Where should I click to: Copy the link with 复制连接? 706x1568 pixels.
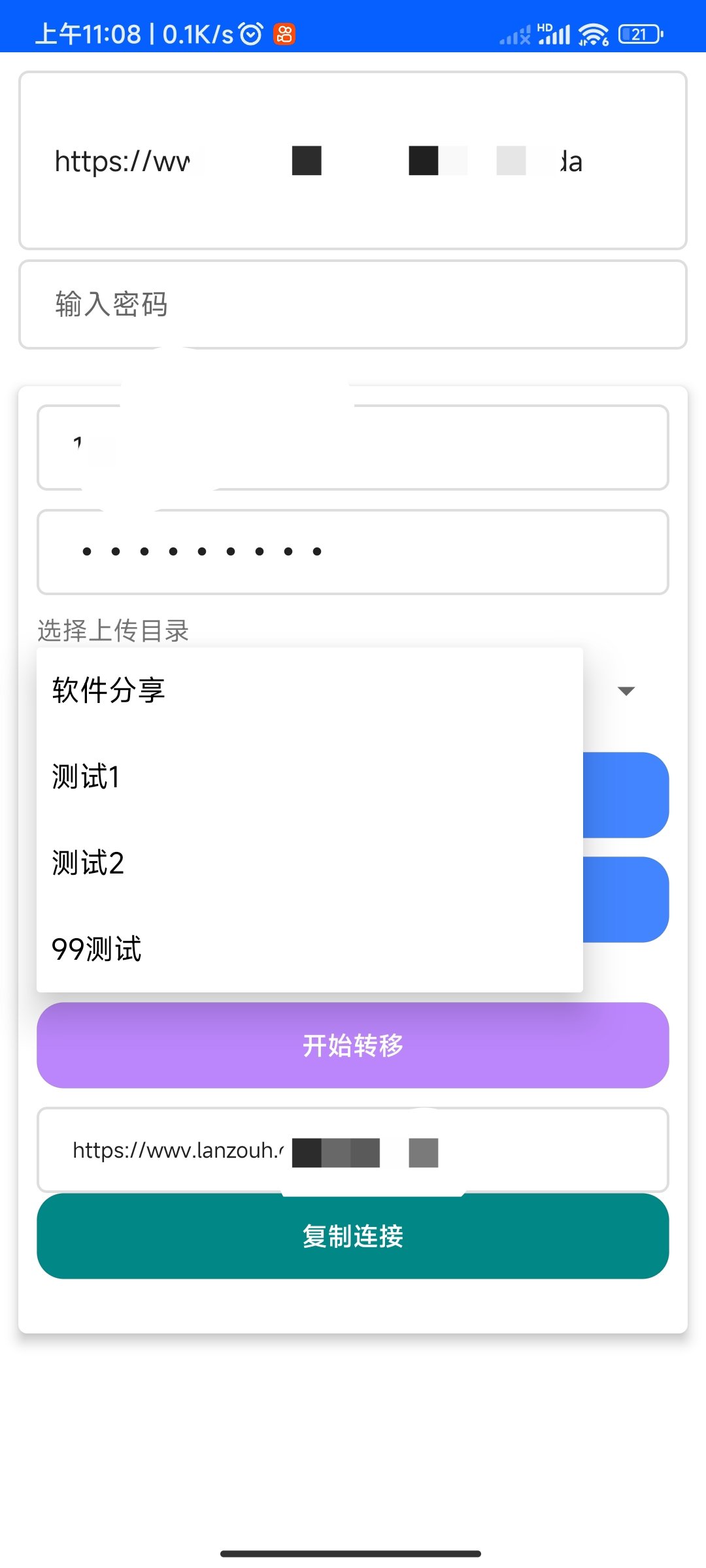point(353,1236)
